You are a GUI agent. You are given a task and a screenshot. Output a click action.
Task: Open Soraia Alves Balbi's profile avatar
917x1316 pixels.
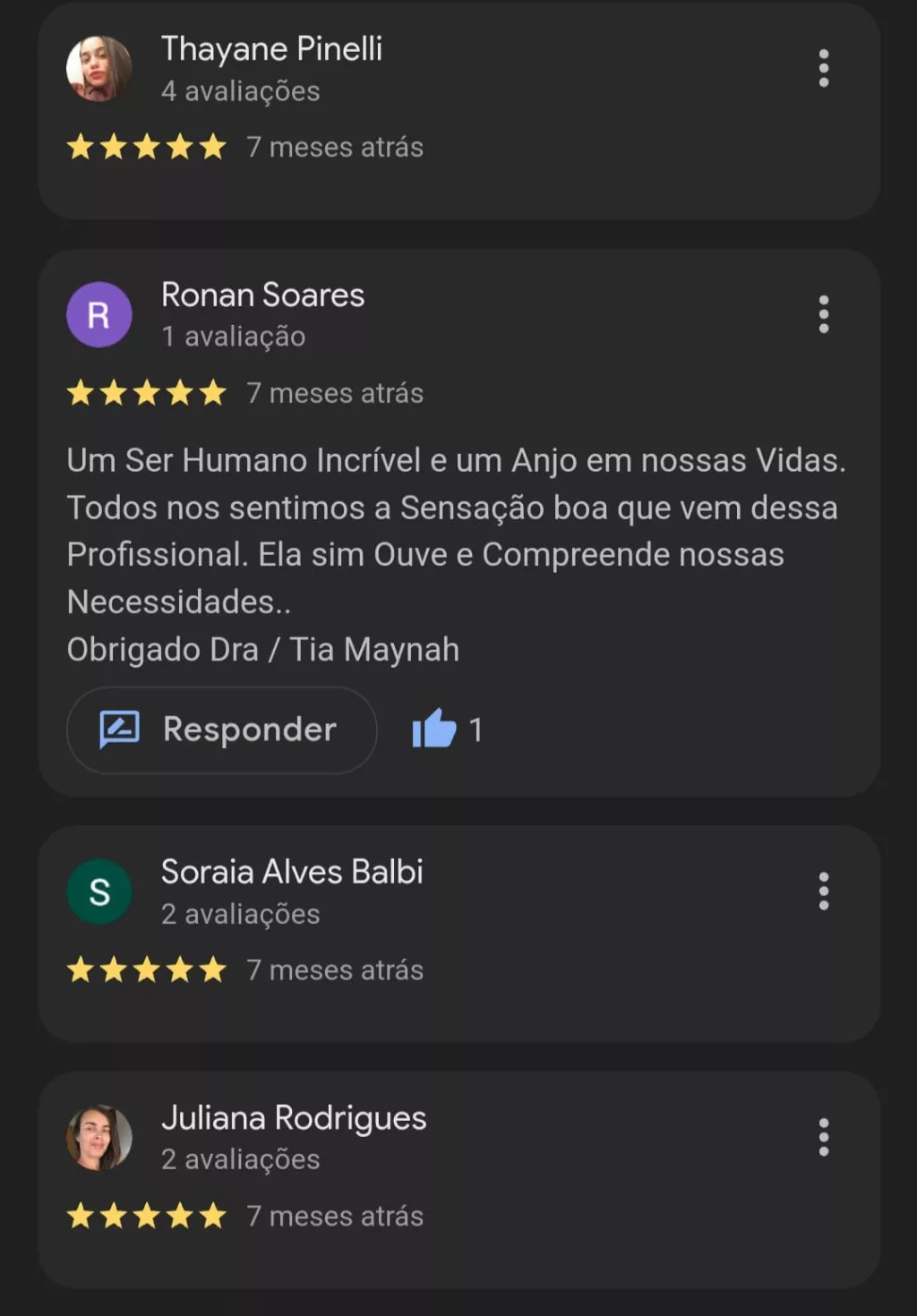(99, 892)
